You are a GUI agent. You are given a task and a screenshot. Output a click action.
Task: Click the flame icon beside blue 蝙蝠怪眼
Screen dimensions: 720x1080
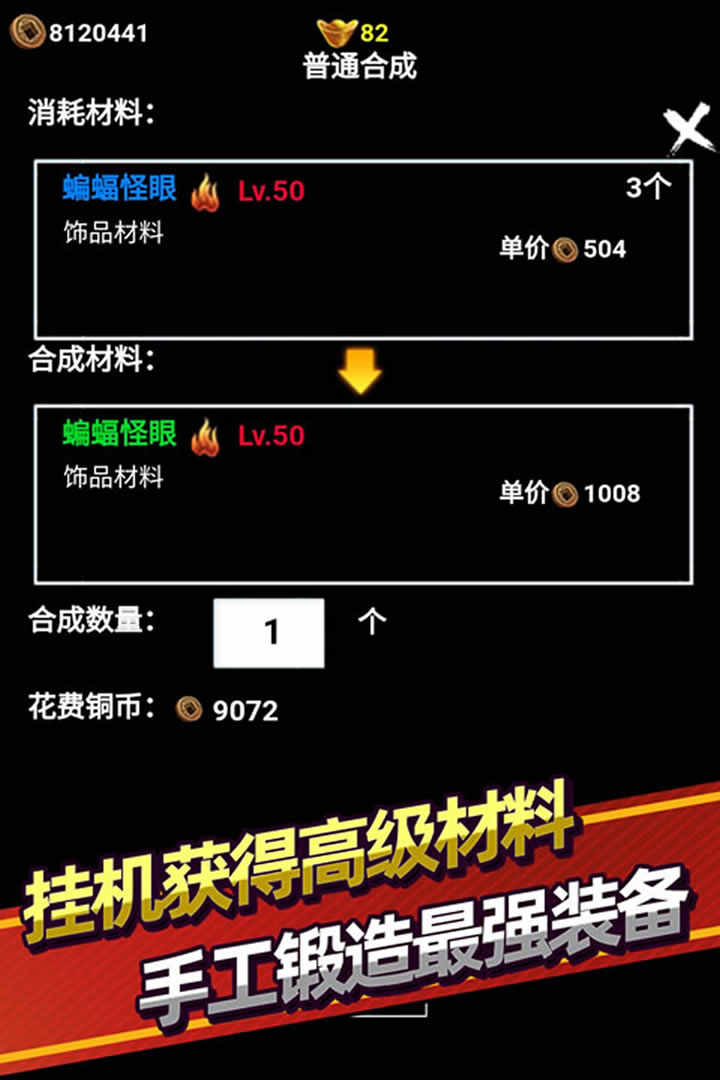[x=207, y=192]
